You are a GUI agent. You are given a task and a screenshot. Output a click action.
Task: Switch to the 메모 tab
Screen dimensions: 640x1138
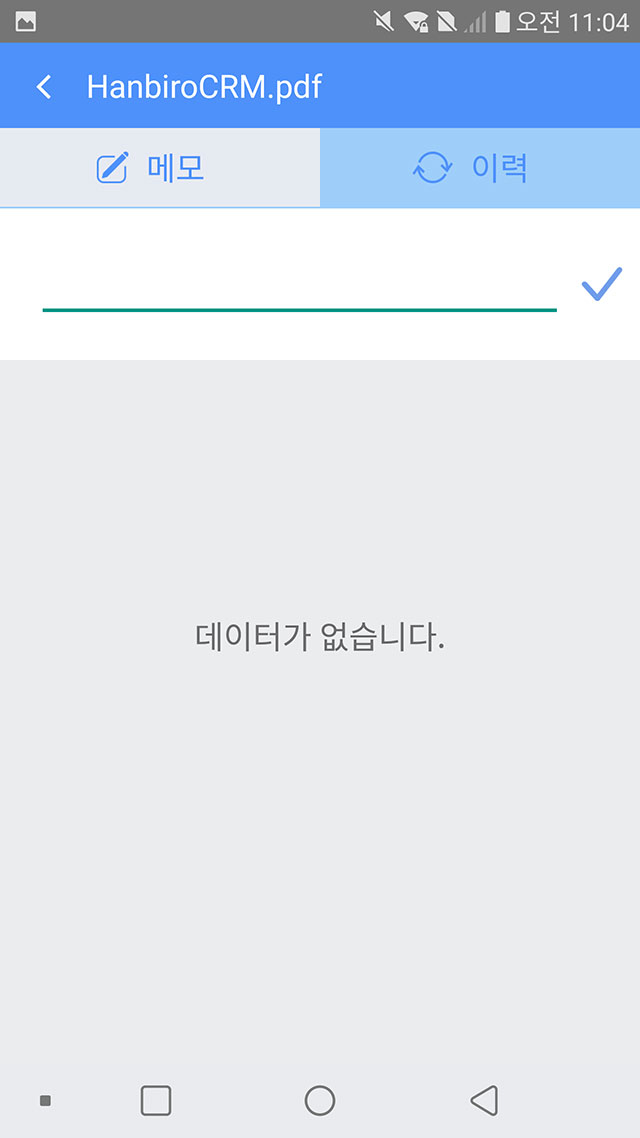160,168
